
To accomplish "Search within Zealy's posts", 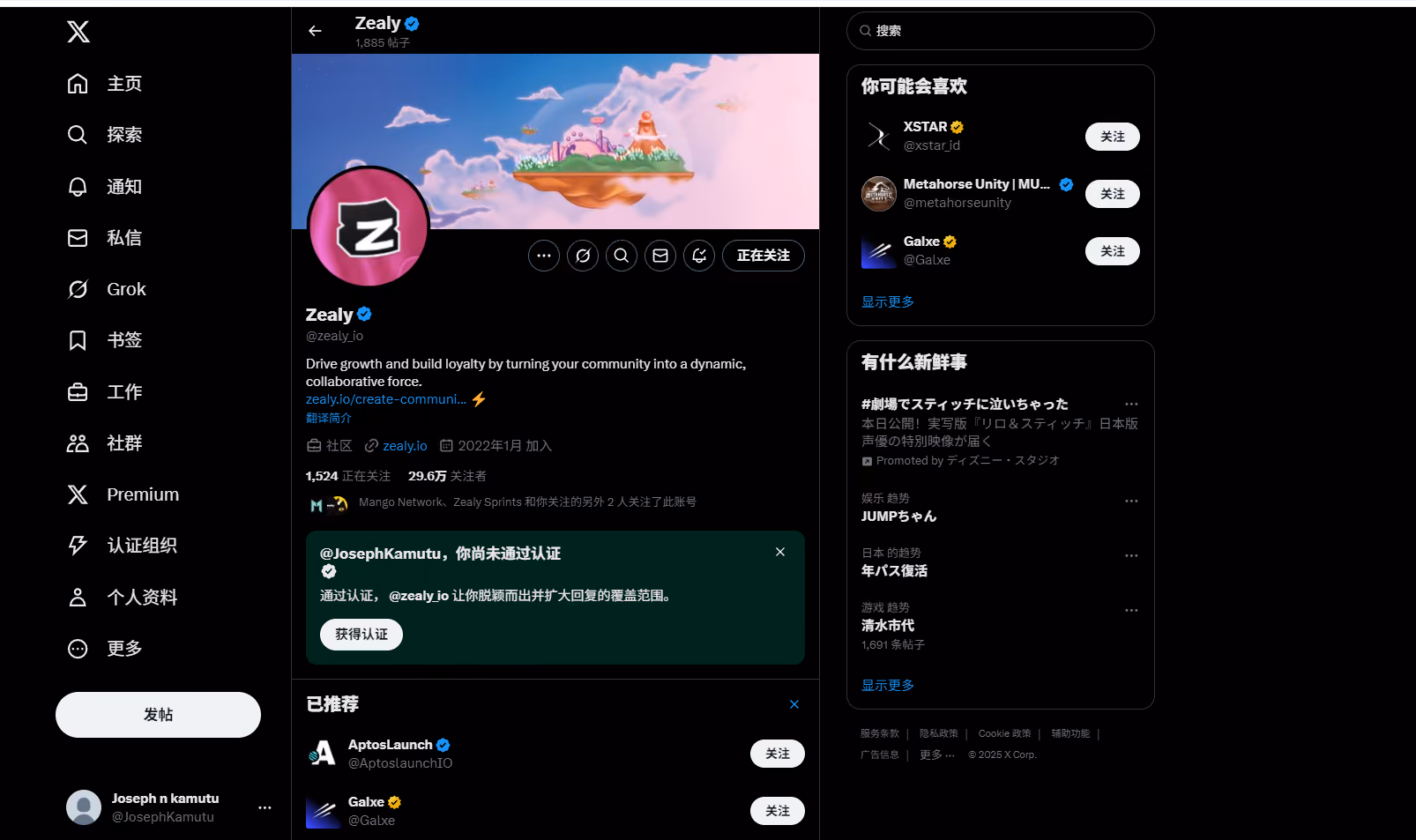I will tap(622, 256).
